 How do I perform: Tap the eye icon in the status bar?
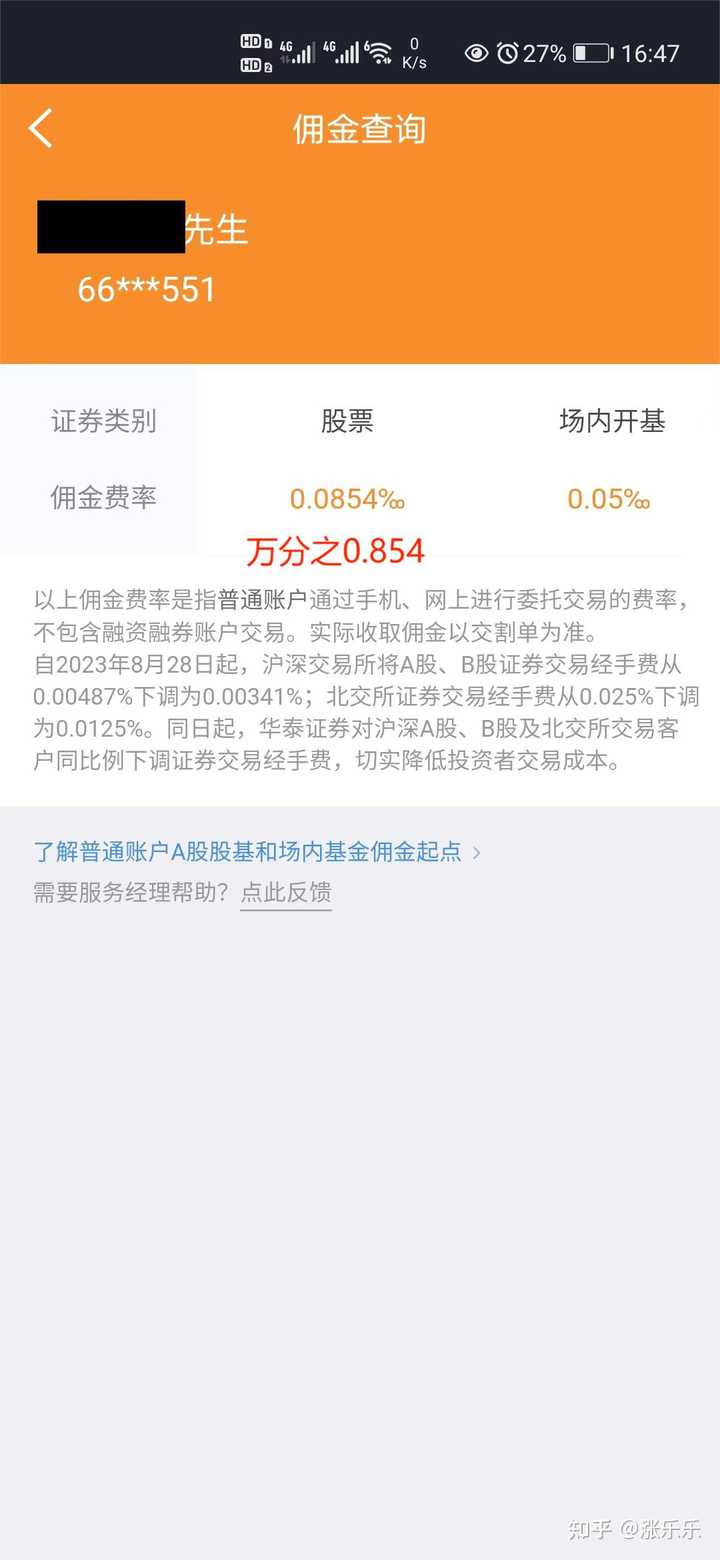478,54
